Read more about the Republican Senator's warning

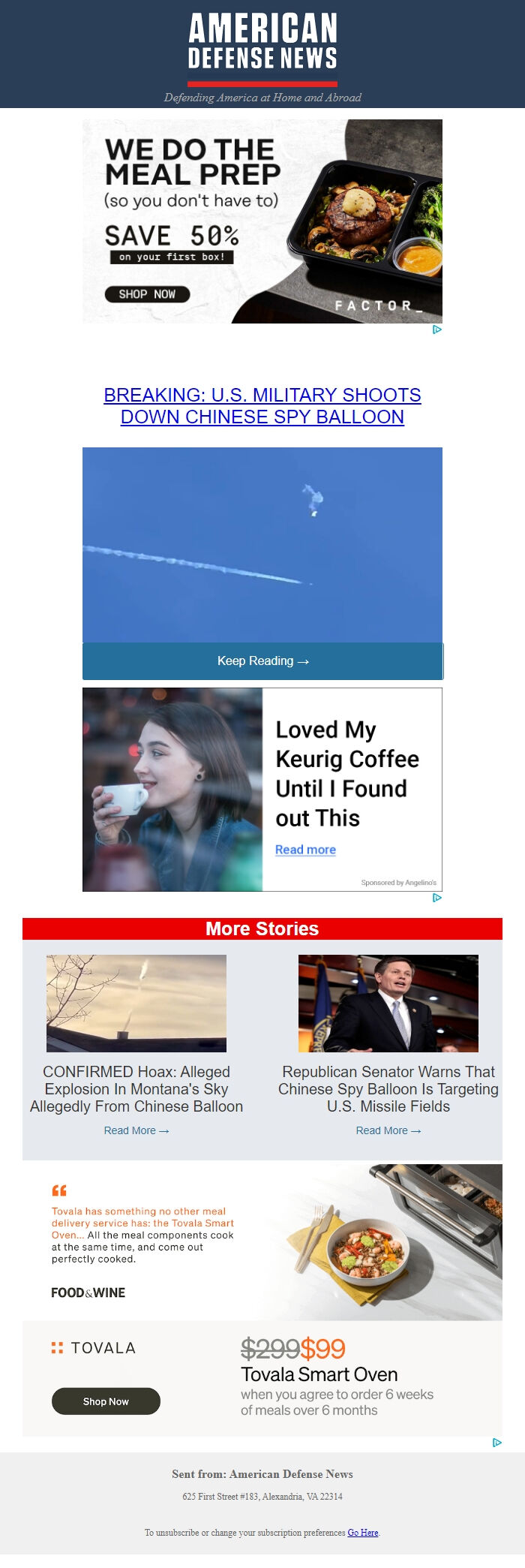point(388,1130)
